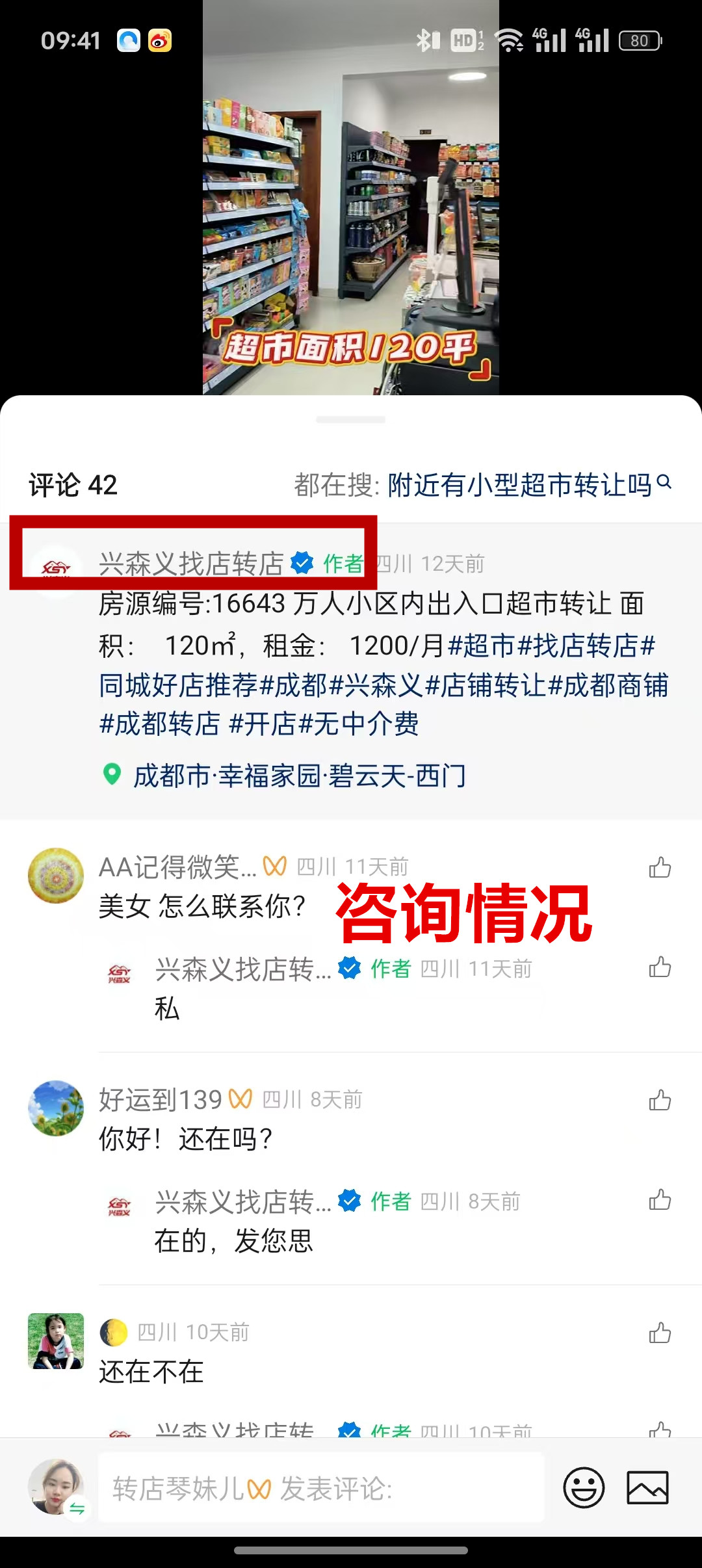Viewport: 702px width, 1568px height.
Task: Like 好运到139's comment
Action: coord(660,1100)
